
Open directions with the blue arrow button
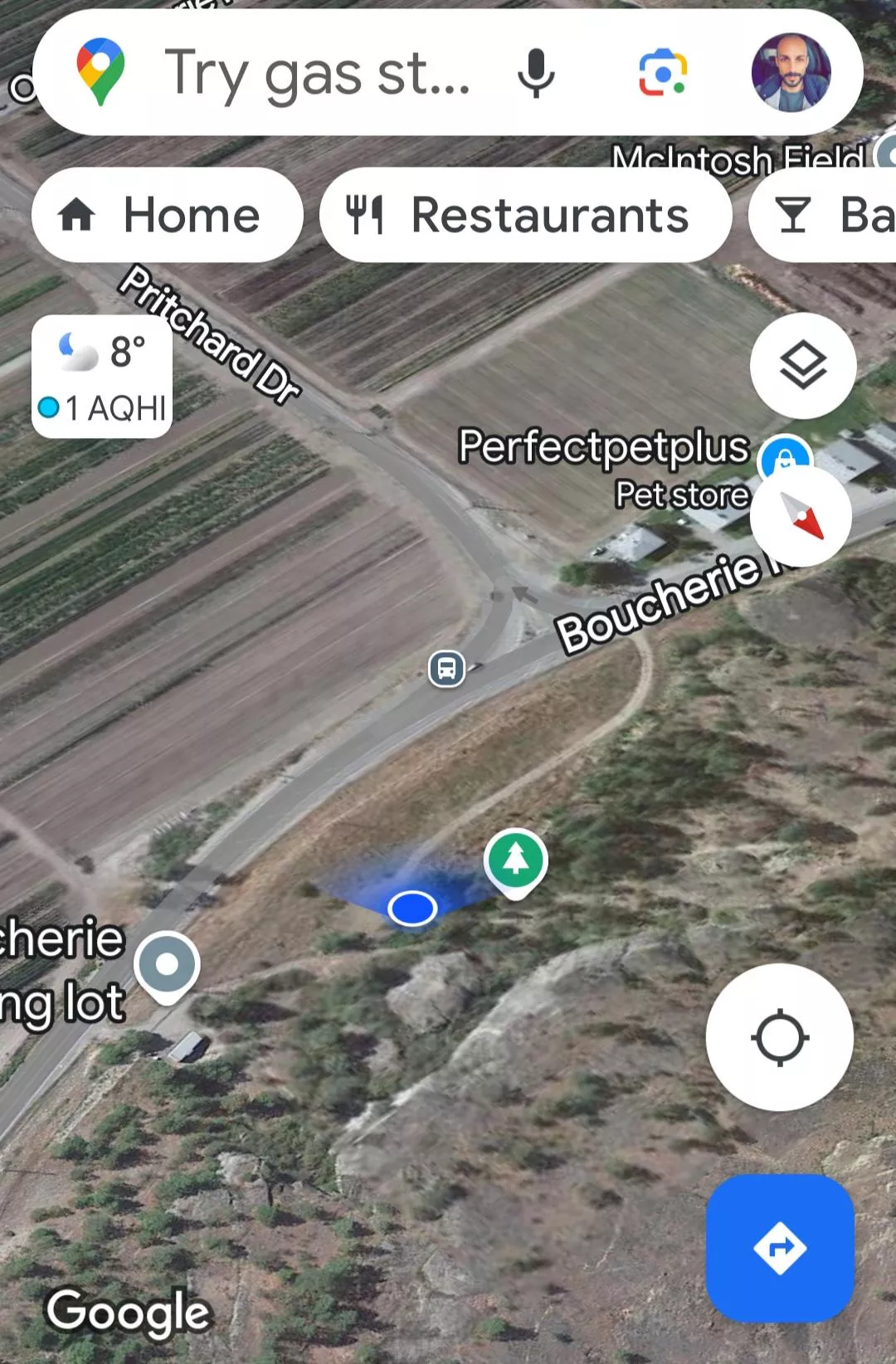point(779,1247)
